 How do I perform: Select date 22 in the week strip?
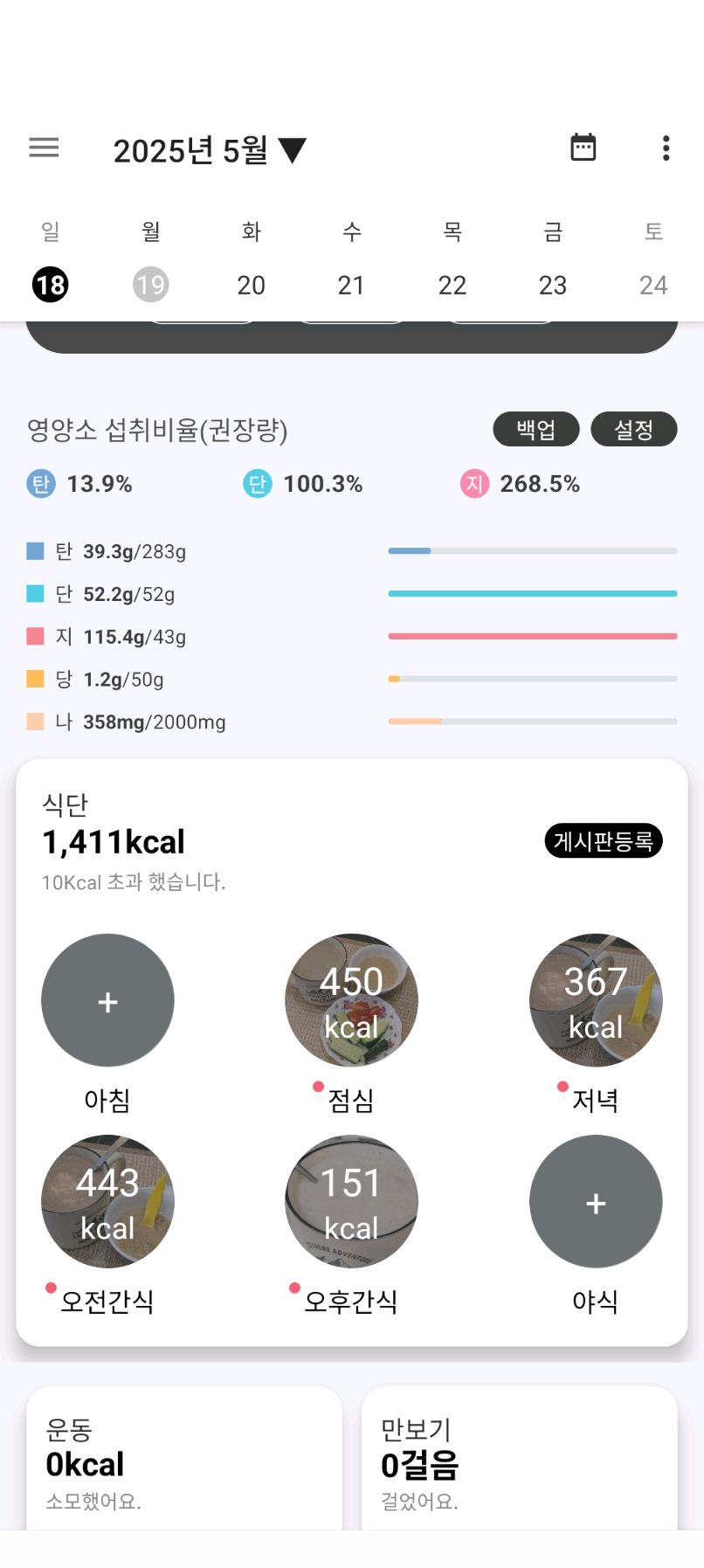click(452, 285)
